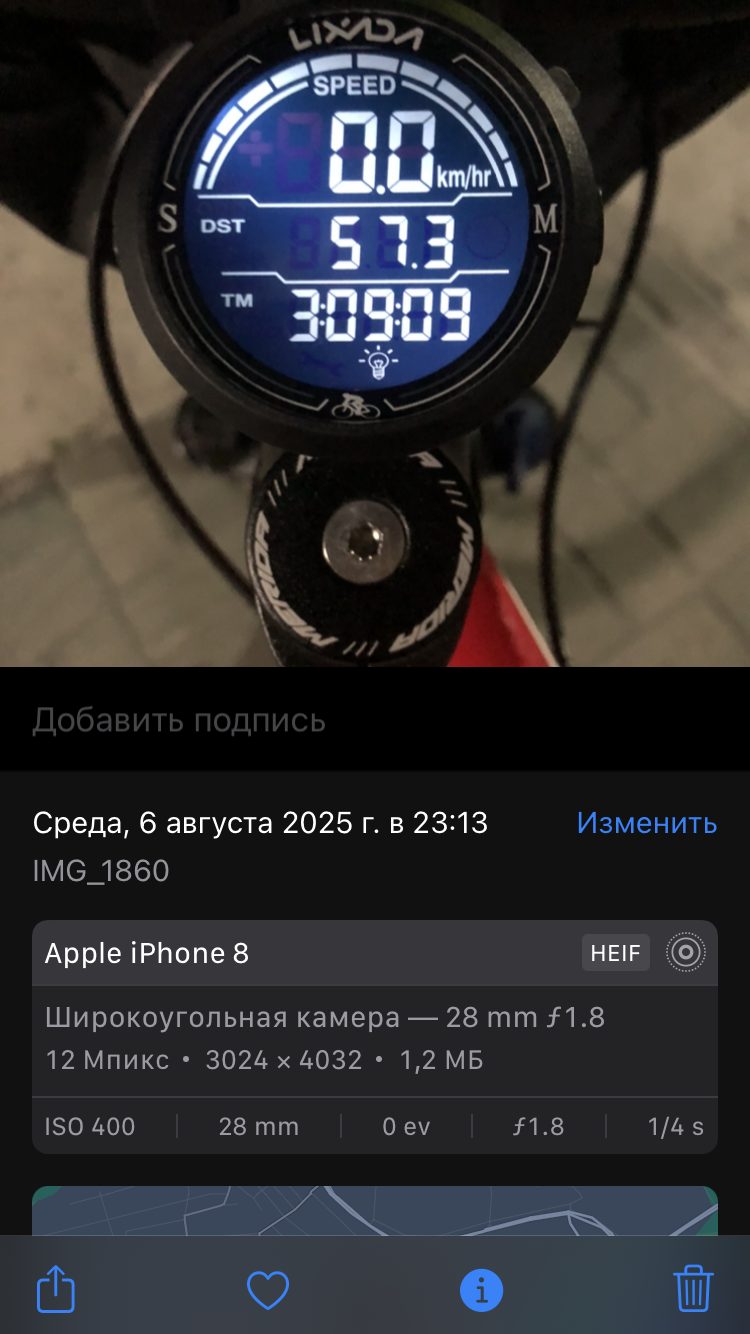Screen dimensions: 750x1334
Task: Open the location map preview
Action: 375,1211
